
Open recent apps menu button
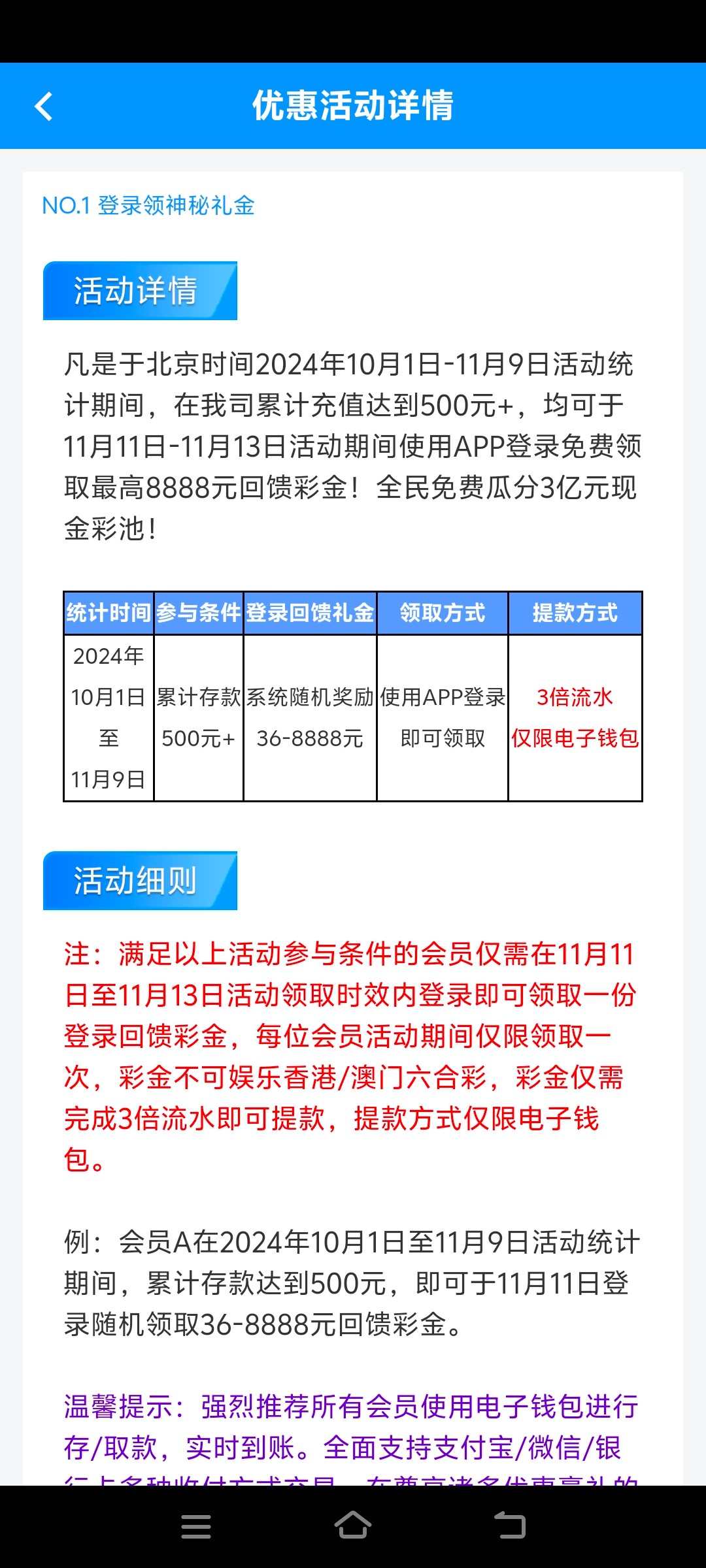196,1526
